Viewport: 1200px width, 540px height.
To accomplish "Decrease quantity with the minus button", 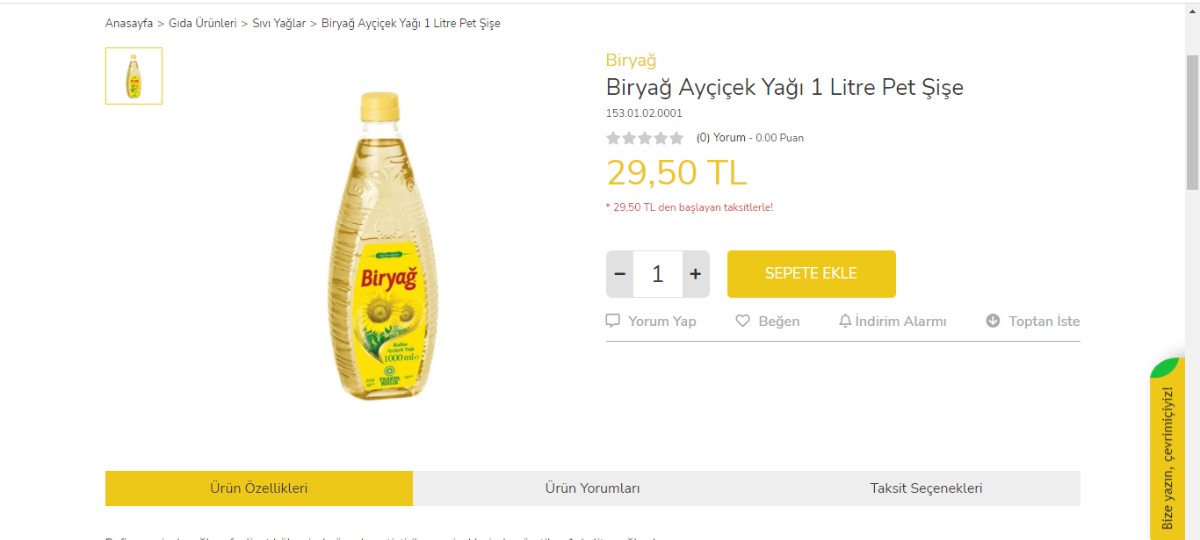I will click(620, 274).
